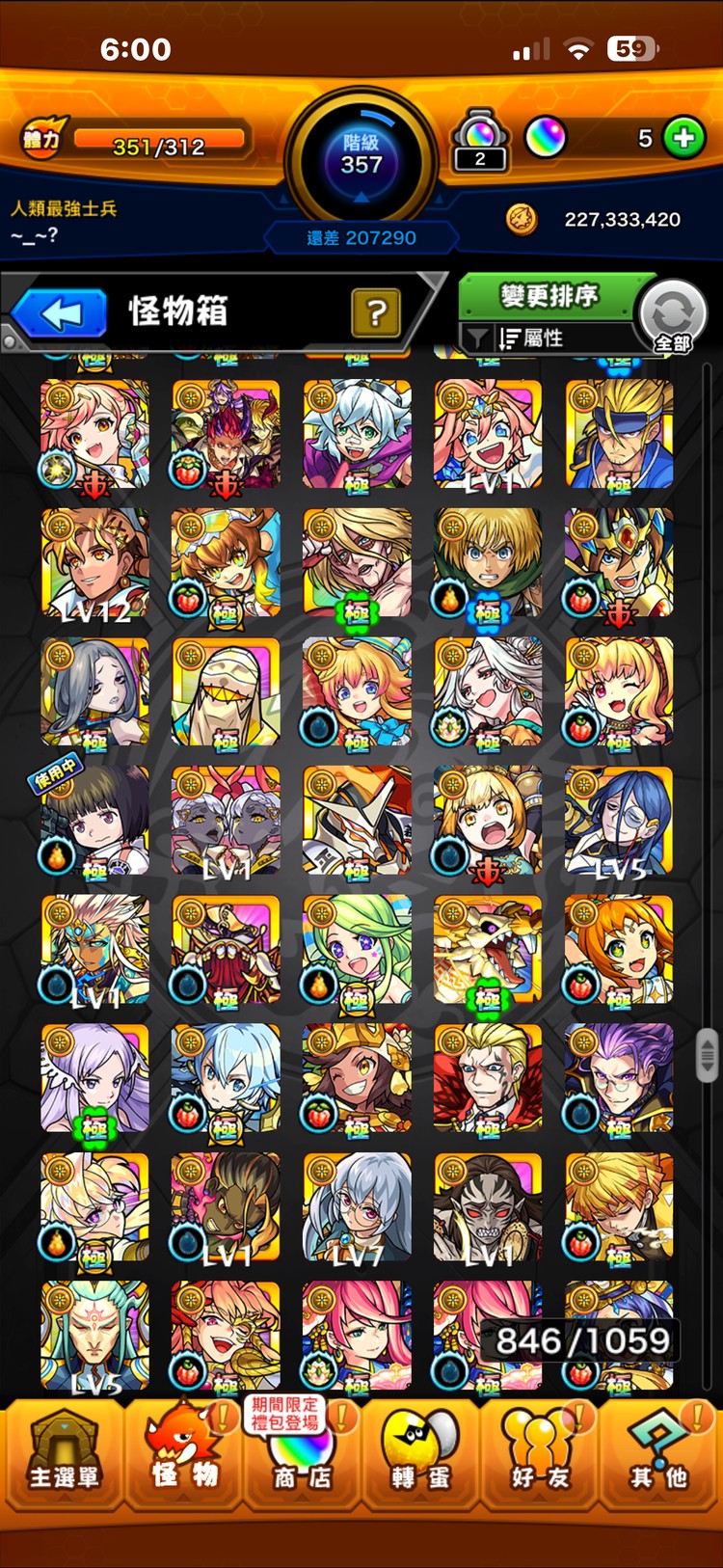Tap the 變更排序 sort button
Viewport: 723px width, 1568px height.
[549, 295]
